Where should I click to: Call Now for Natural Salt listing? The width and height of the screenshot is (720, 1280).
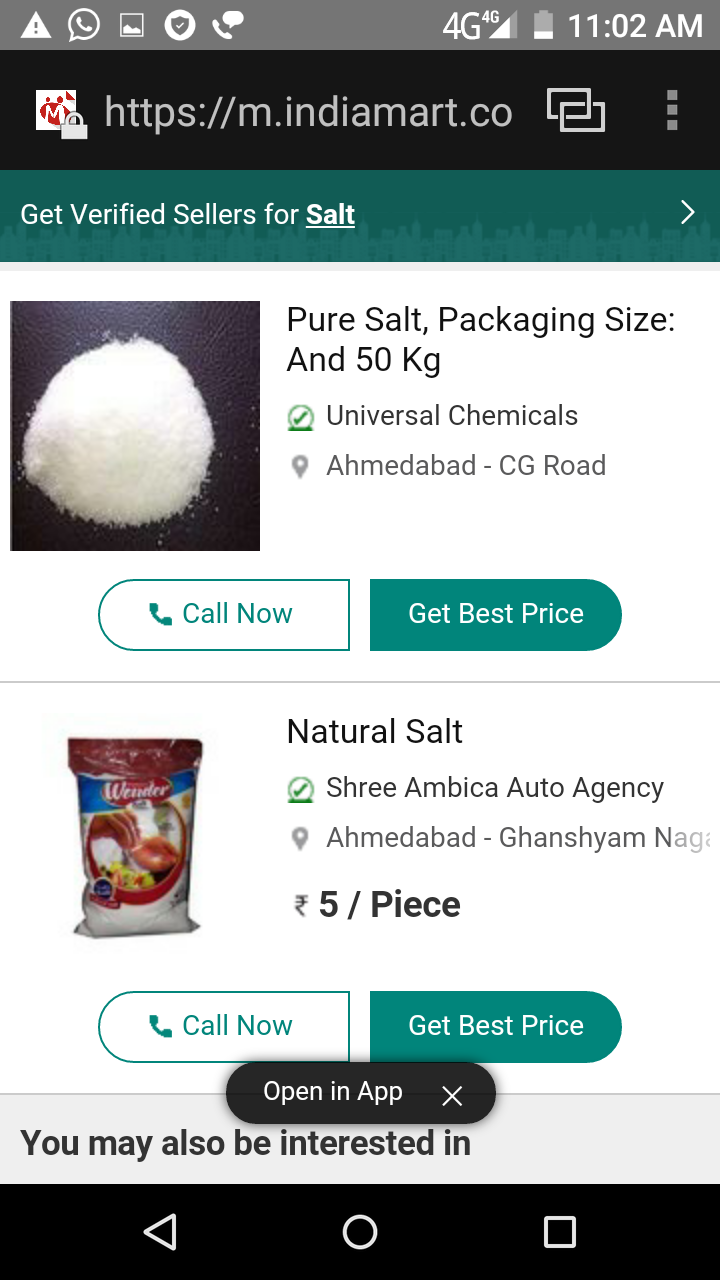coord(224,1026)
